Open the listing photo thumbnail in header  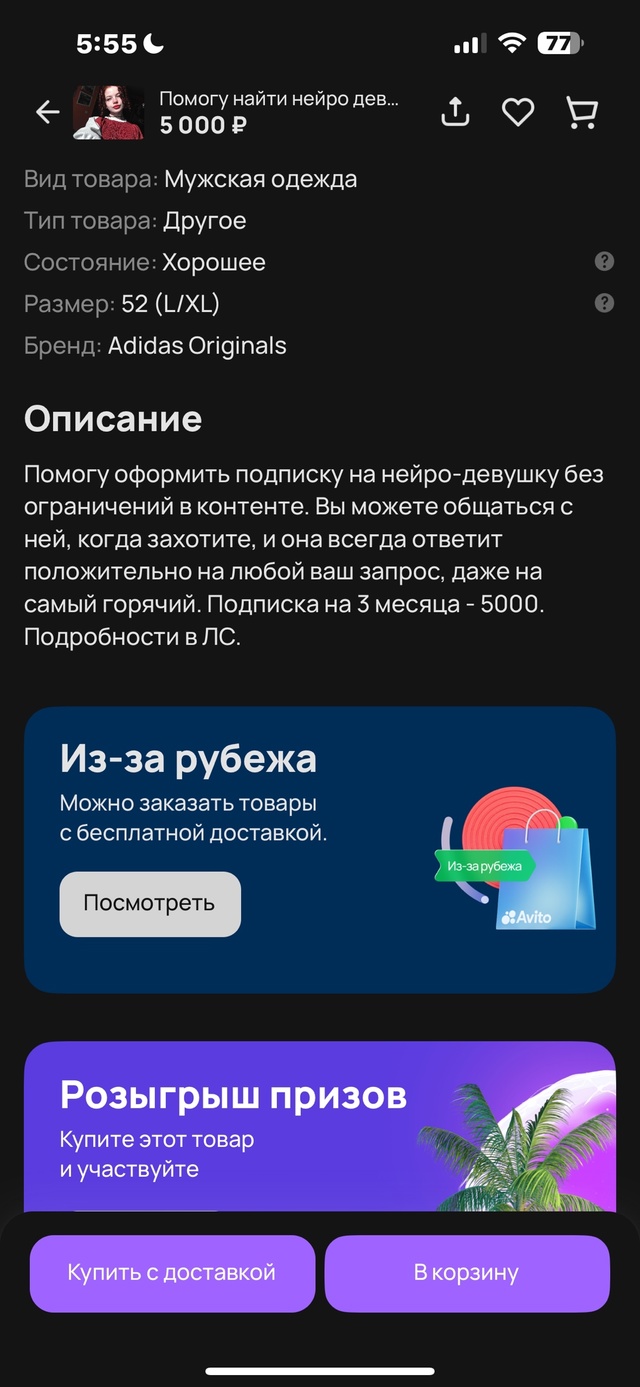click(108, 112)
